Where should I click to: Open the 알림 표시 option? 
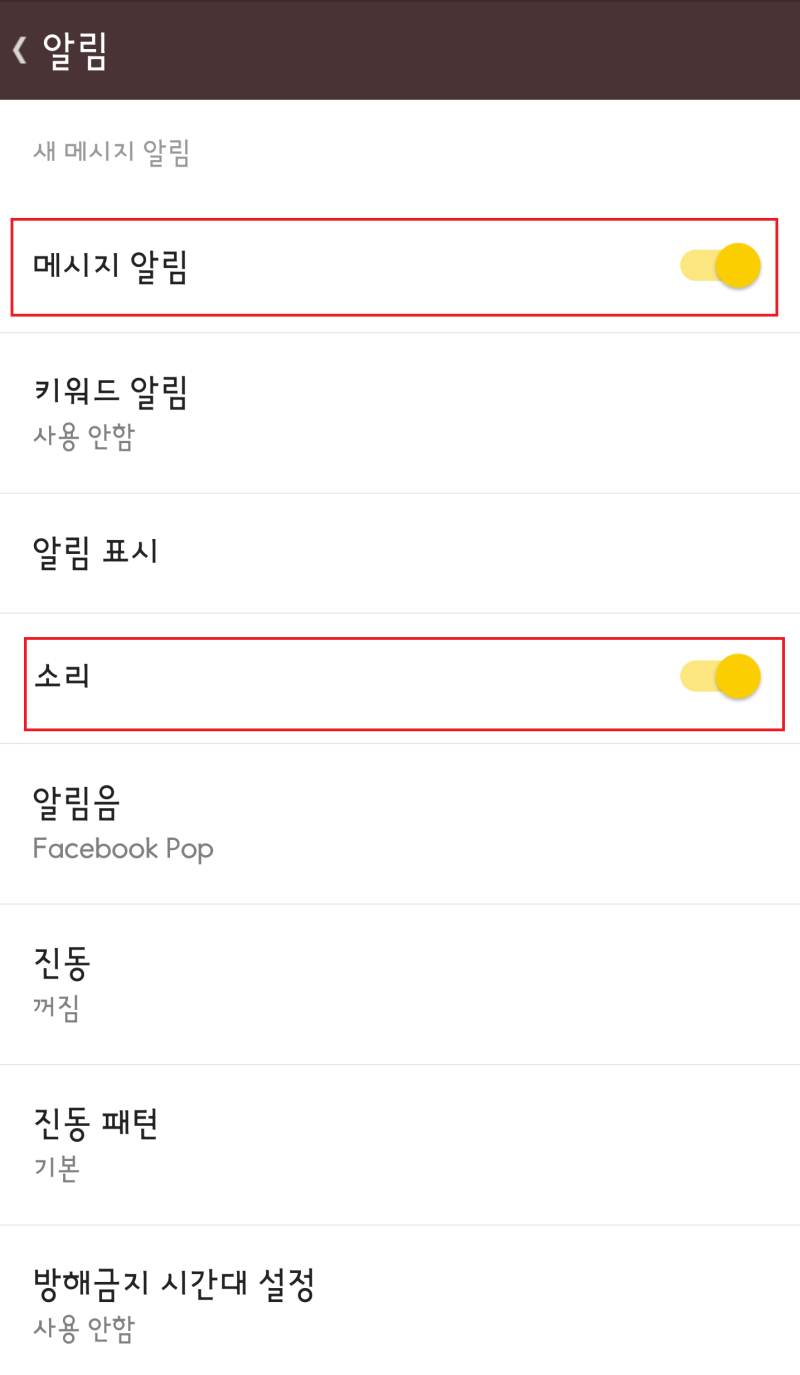(x=400, y=553)
